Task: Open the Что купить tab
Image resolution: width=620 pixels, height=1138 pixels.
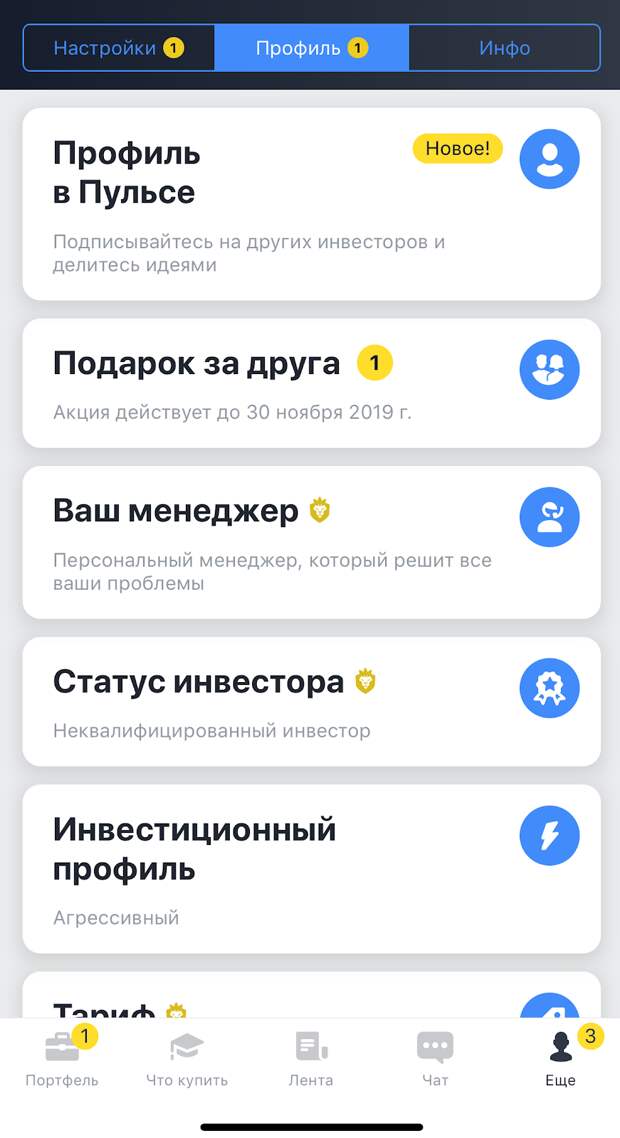Action: pyautogui.click(x=187, y=1059)
